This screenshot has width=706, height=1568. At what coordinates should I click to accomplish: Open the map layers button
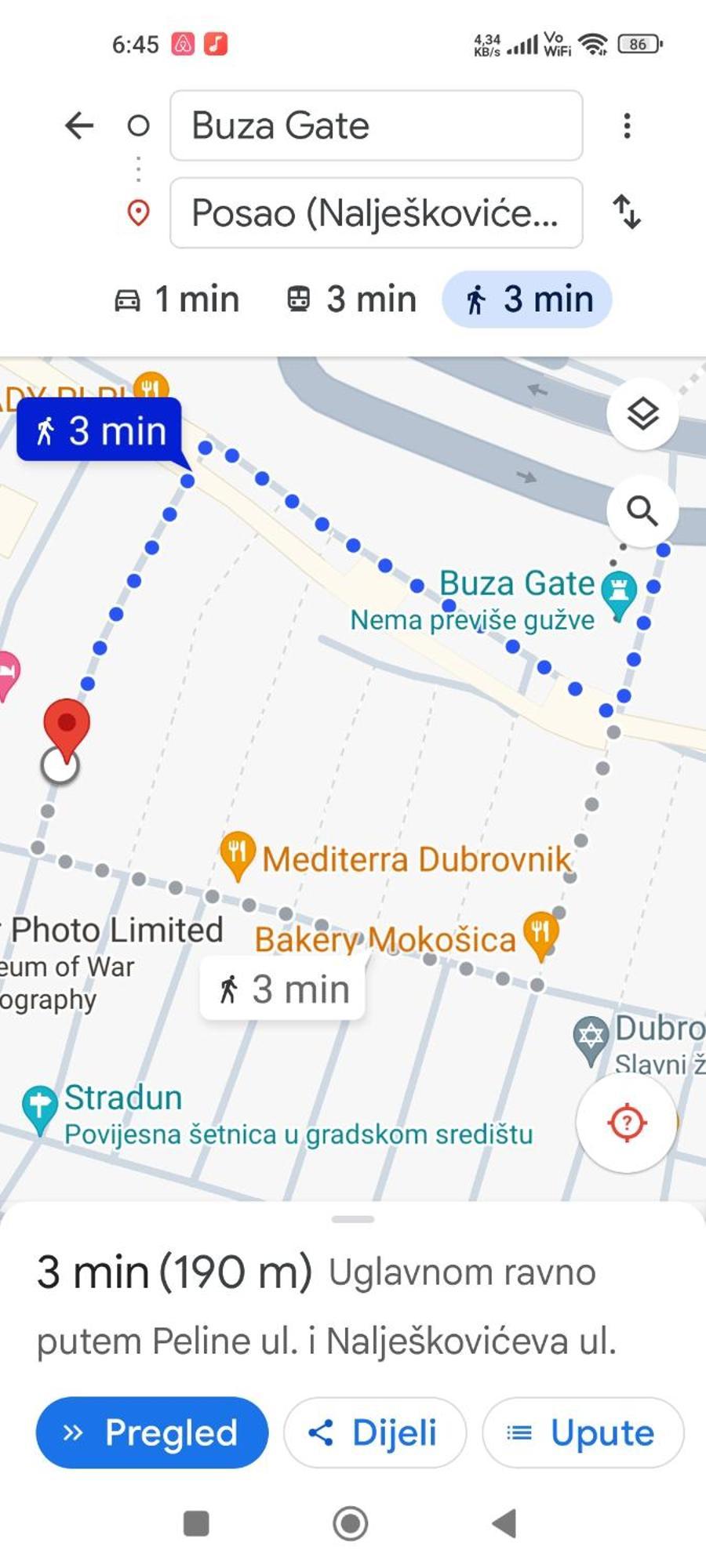(x=642, y=413)
